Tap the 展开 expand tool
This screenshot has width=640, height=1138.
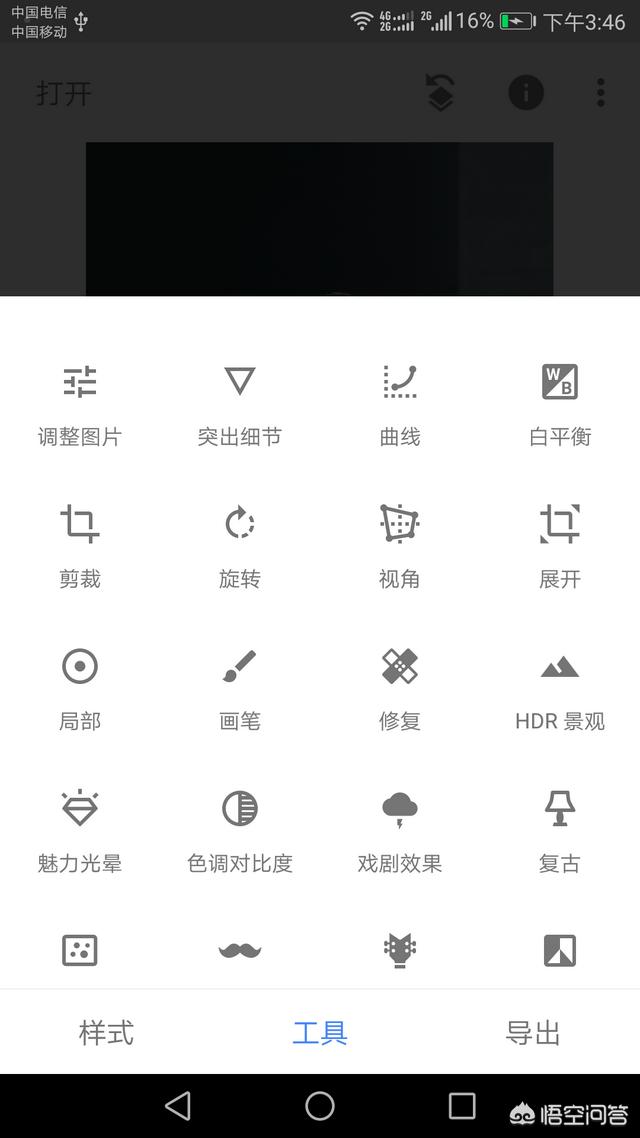[x=559, y=547]
